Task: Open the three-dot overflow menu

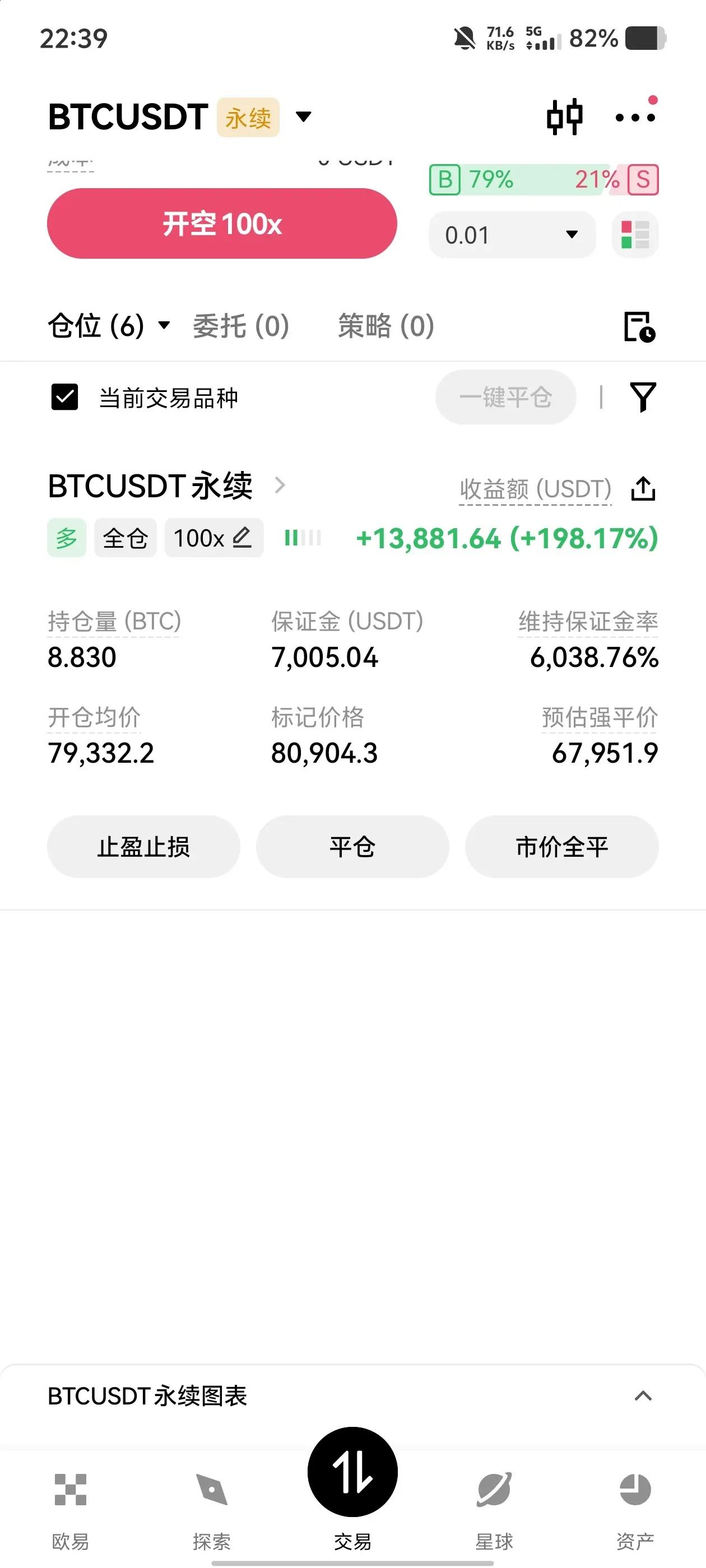Action: pyautogui.click(x=635, y=117)
